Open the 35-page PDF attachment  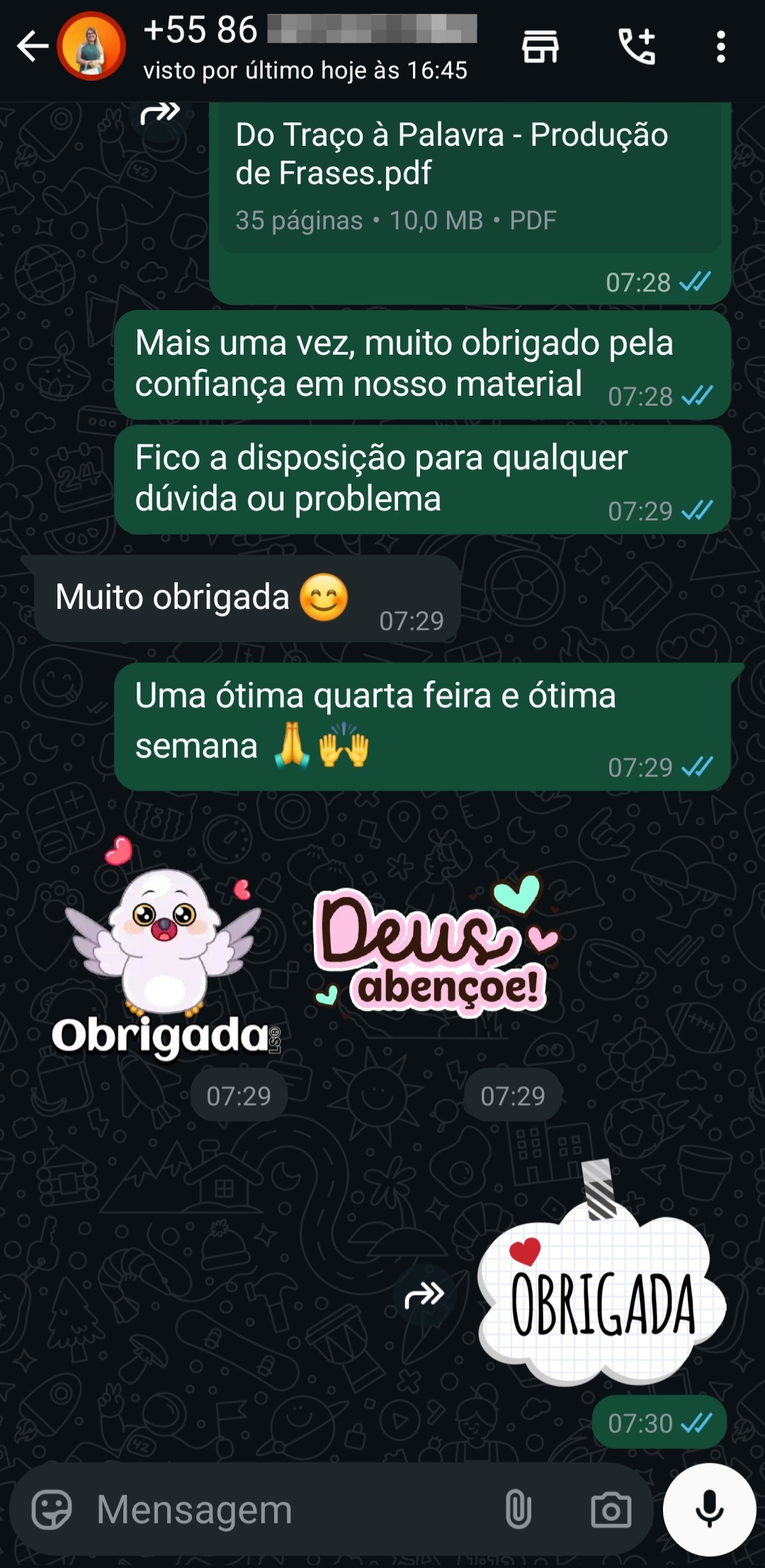[x=467, y=177]
